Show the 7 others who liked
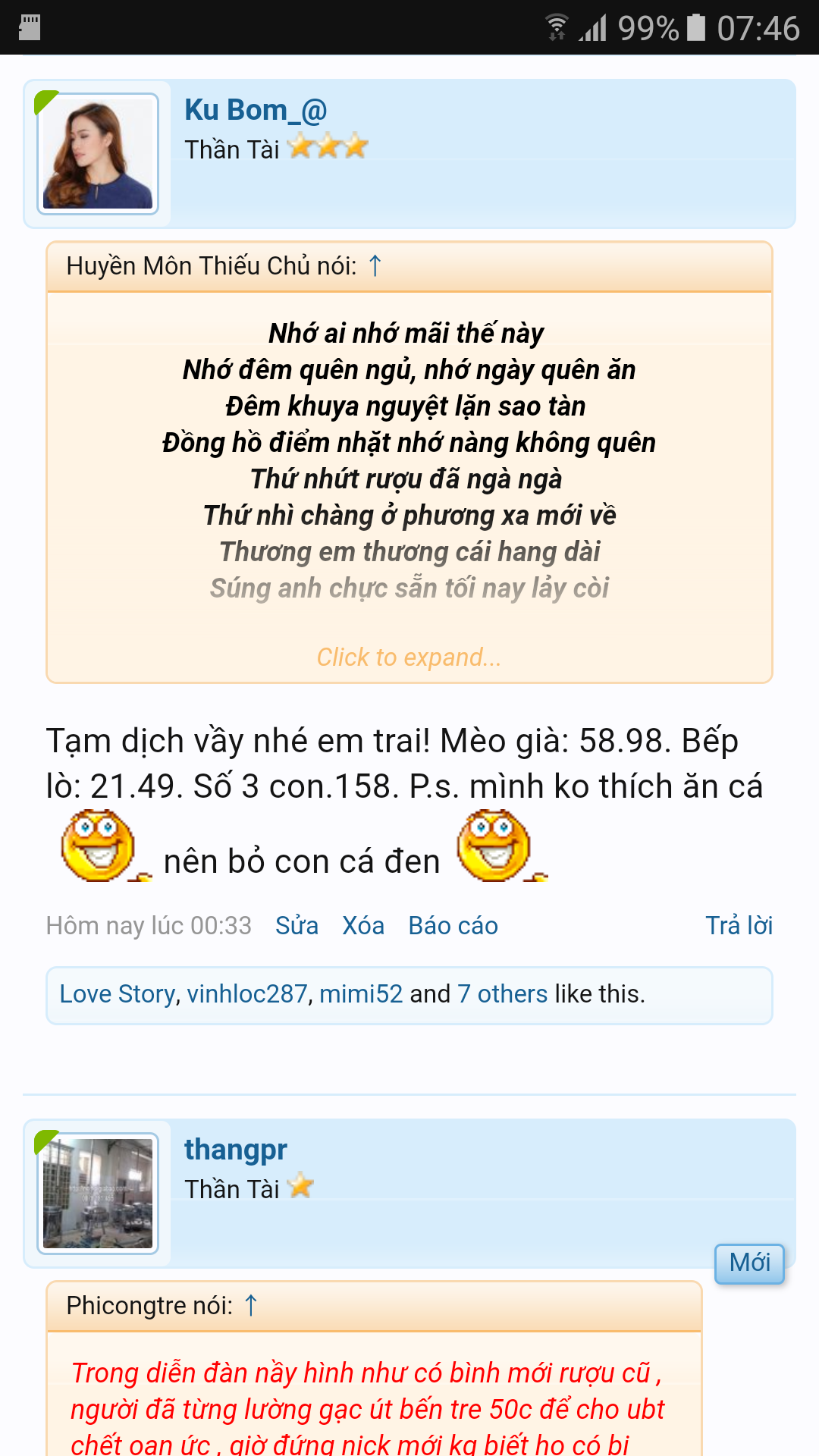Screen dimensions: 819x1456 pyautogui.click(x=502, y=994)
